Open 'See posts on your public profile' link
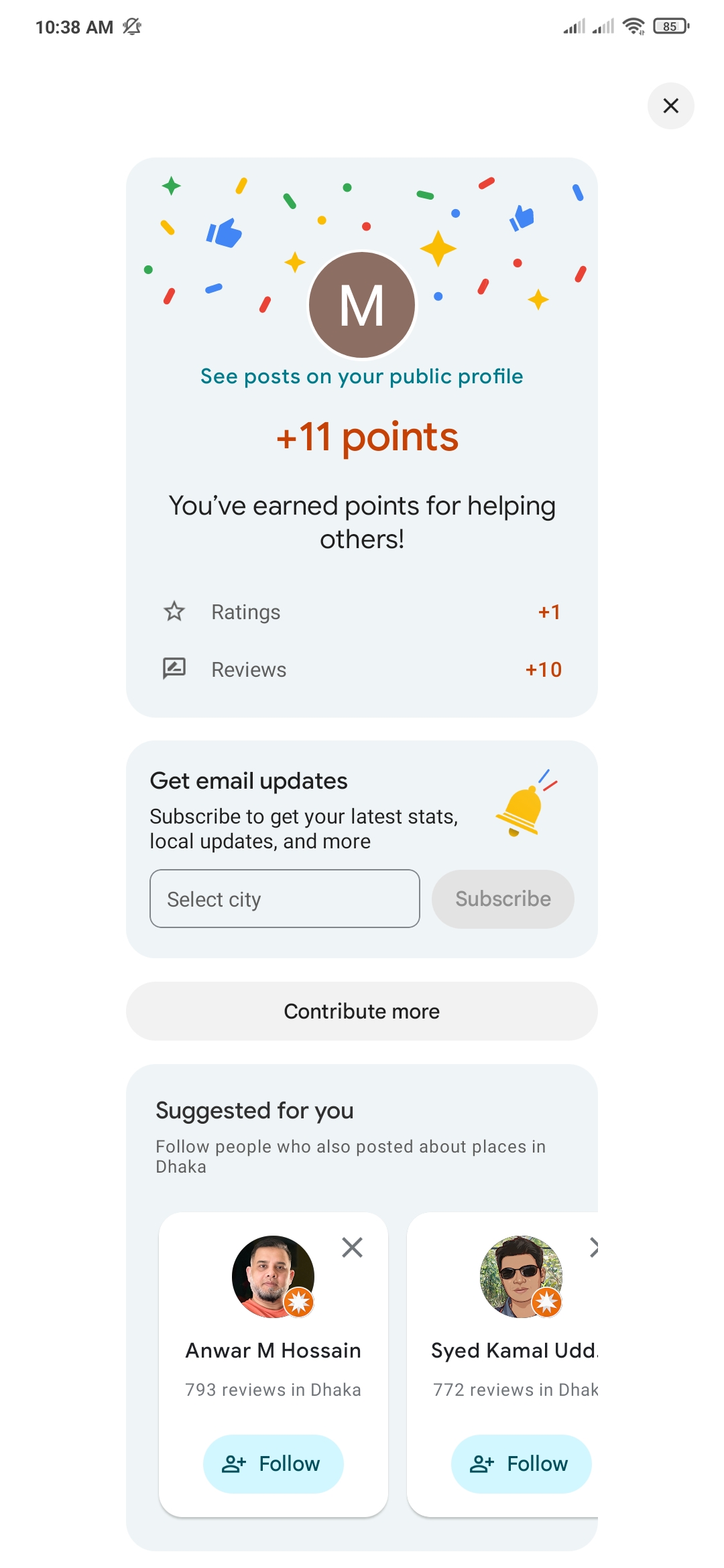Image resolution: width=724 pixels, height=1568 pixels. 361,377
